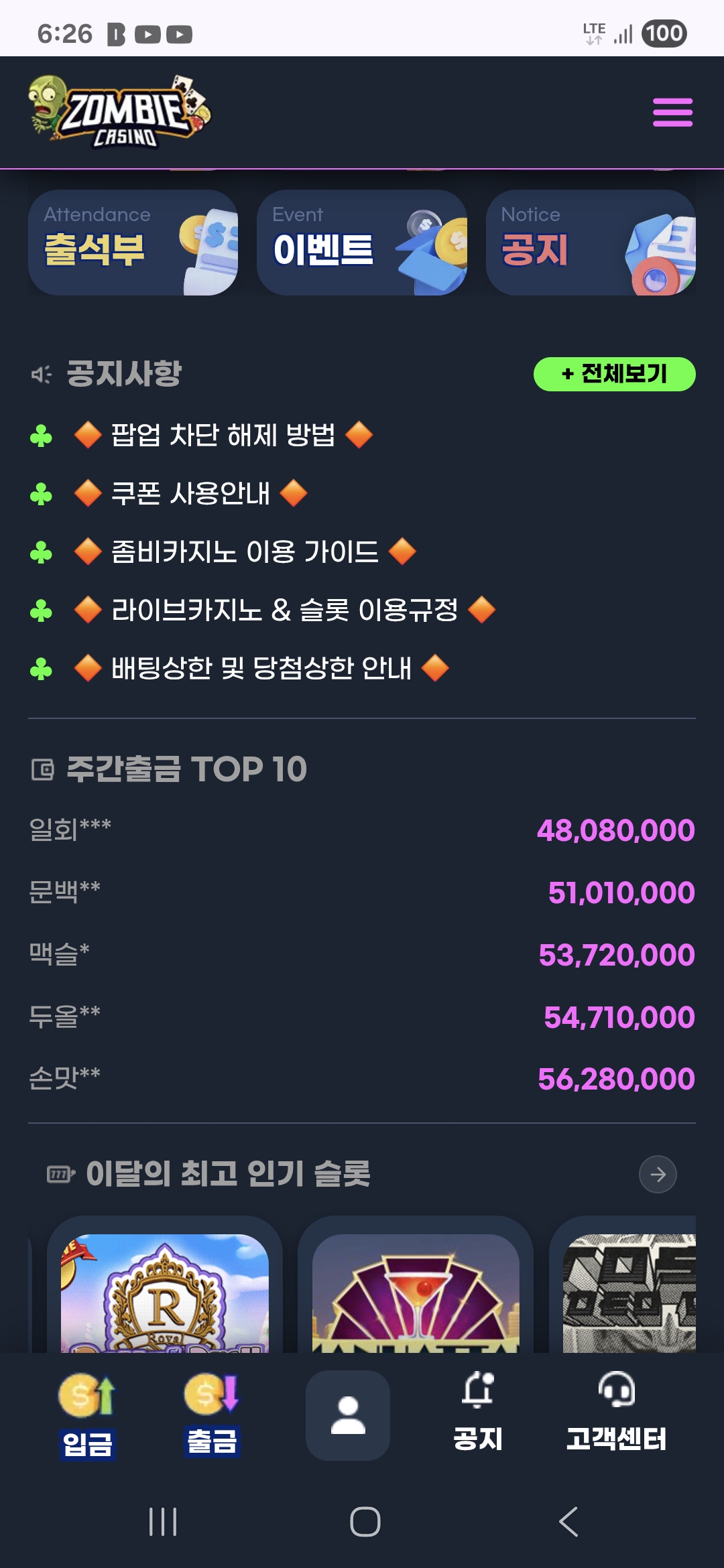Open 고객센터 customer center
Viewport: 724px width, 1568px height.
616,1415
